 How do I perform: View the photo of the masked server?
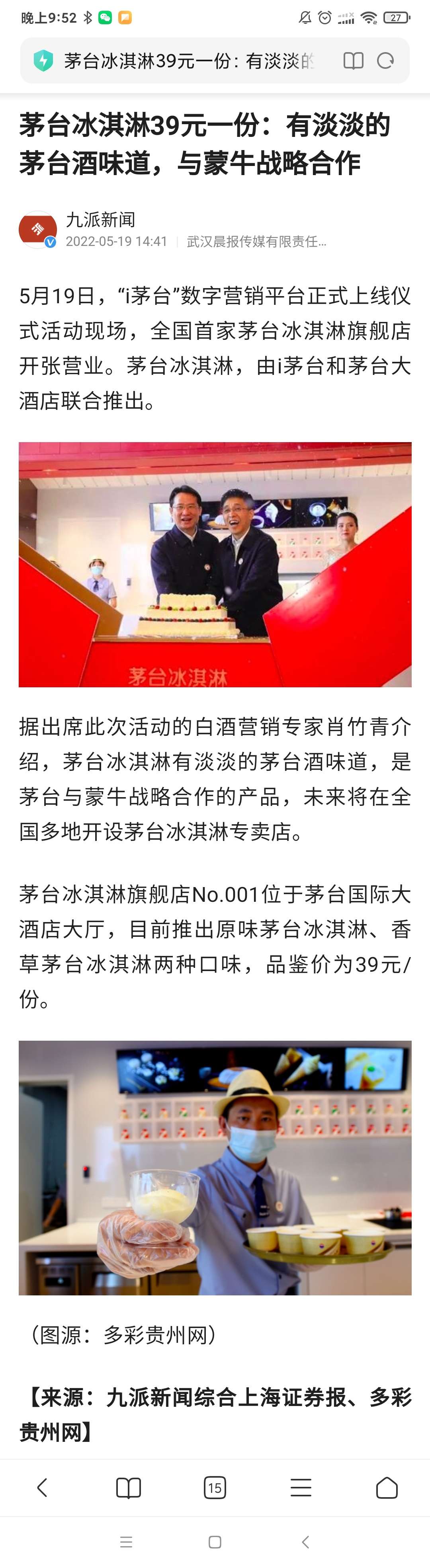click(215, 1168)
